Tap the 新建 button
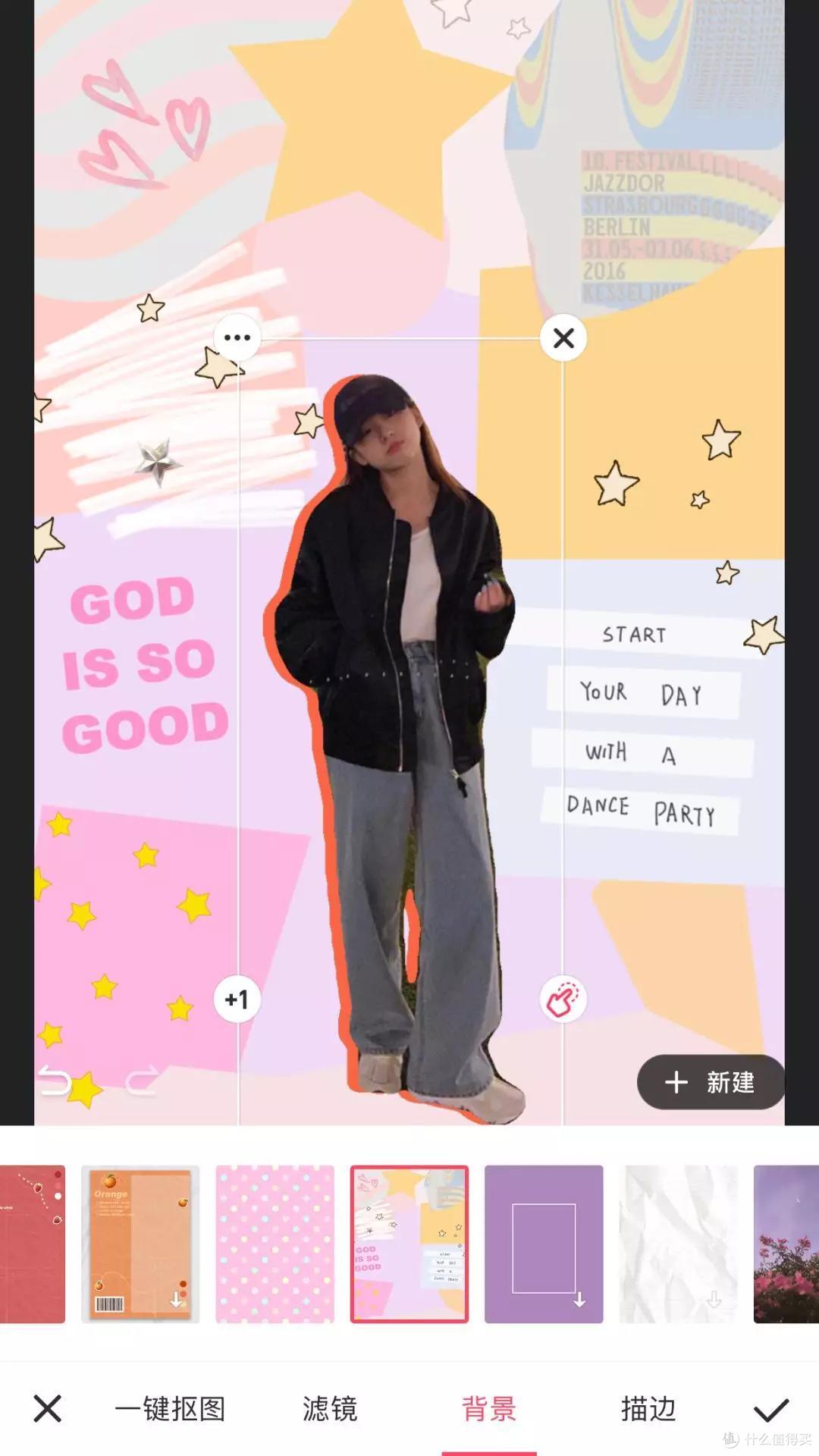This screenshot has height=1456, width=819. coord(711,1082)
